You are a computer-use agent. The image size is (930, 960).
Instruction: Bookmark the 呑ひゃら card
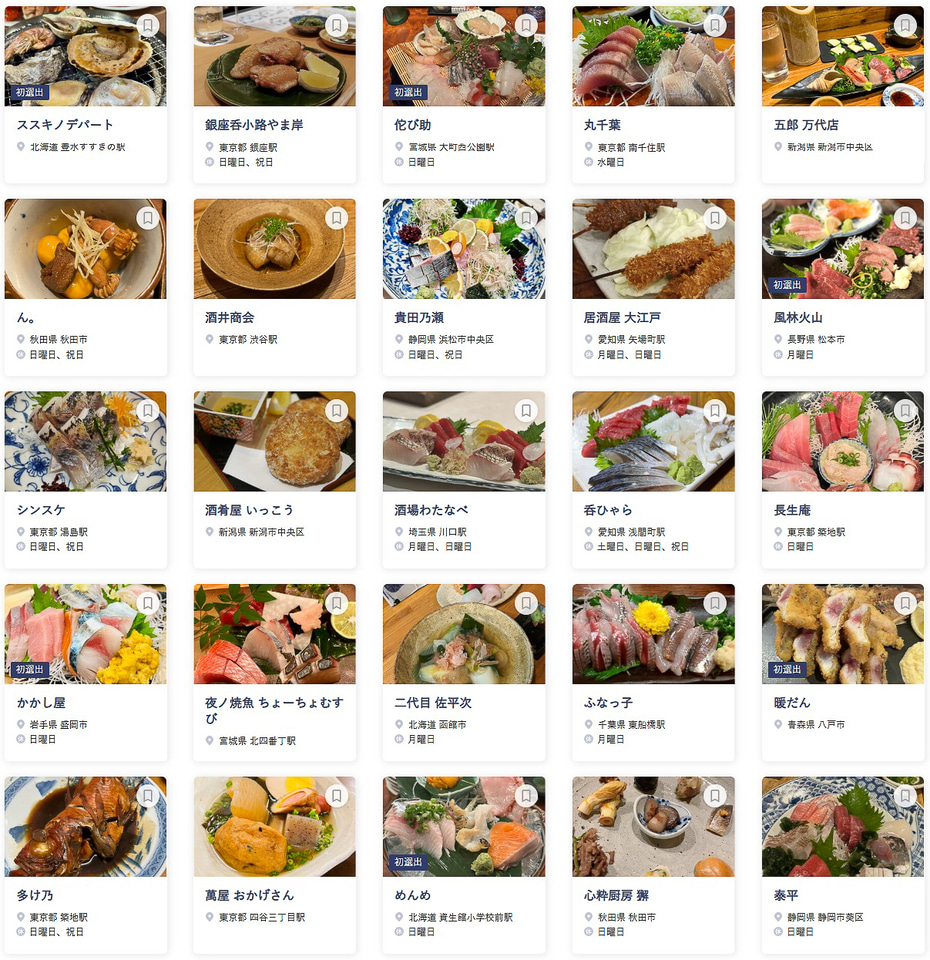[x=715, y=410]
